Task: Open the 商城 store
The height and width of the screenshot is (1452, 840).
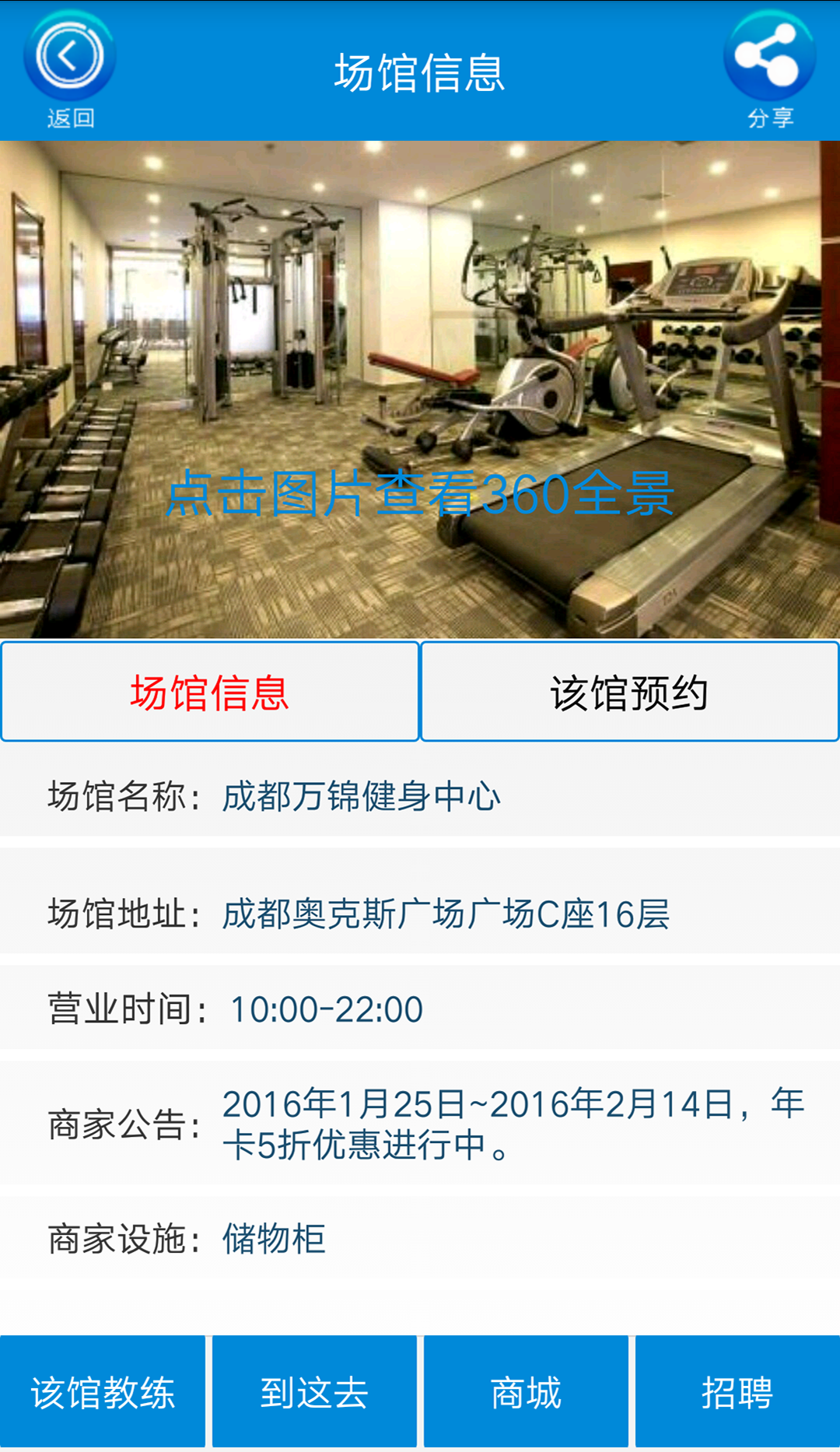Action: (x=526, y=1392)
